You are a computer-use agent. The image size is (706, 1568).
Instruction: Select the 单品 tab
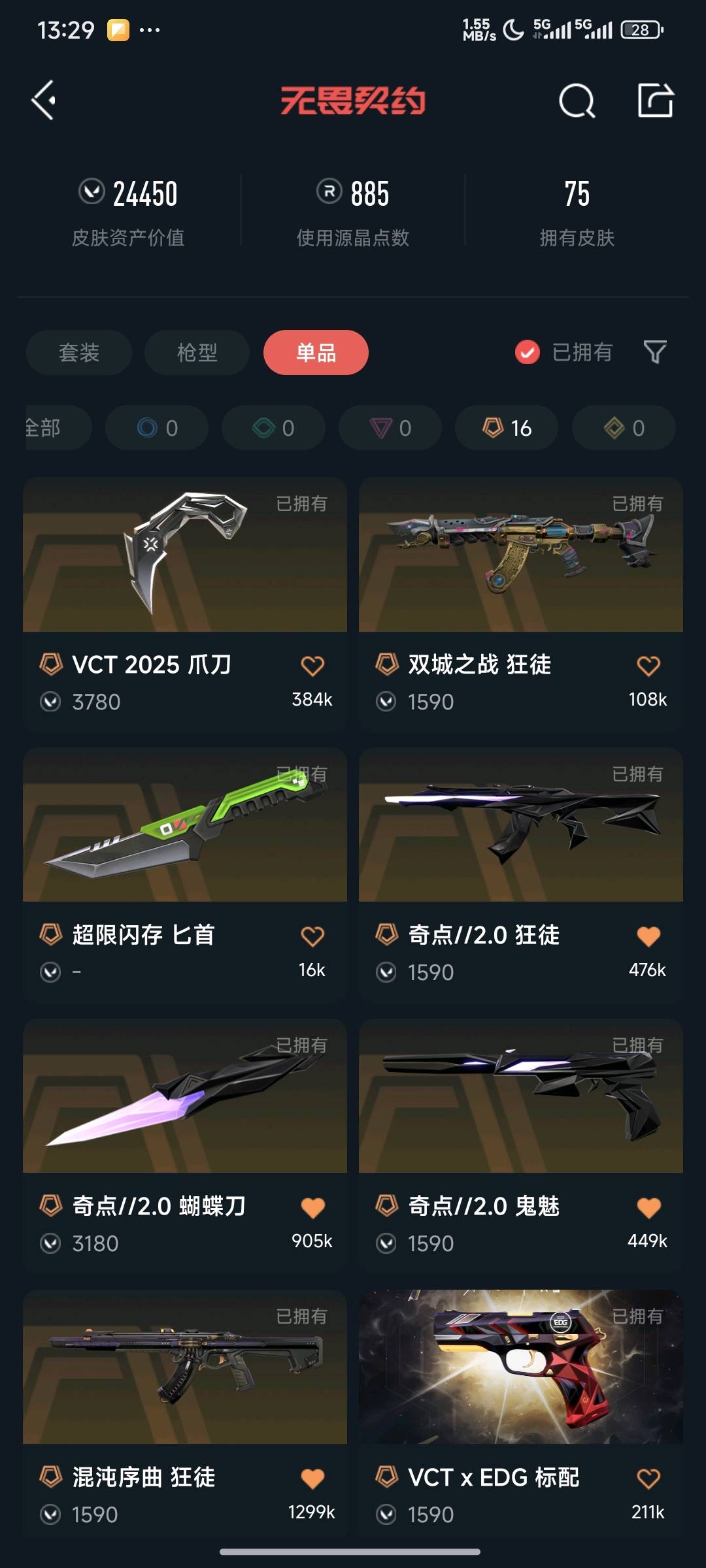pos(316,353)
